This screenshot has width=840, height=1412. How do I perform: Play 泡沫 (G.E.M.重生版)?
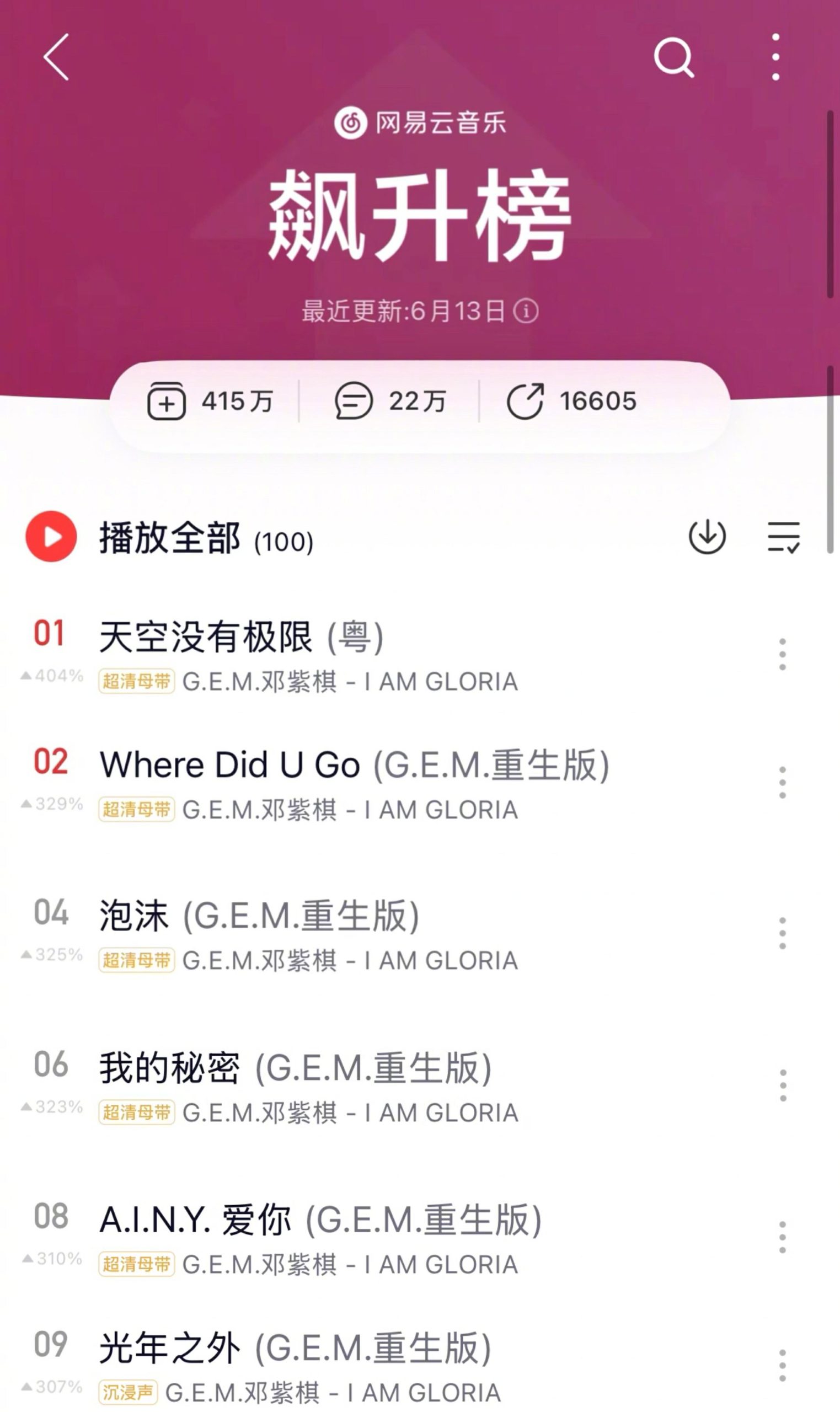pyautogui.click(x=396, y=934)
